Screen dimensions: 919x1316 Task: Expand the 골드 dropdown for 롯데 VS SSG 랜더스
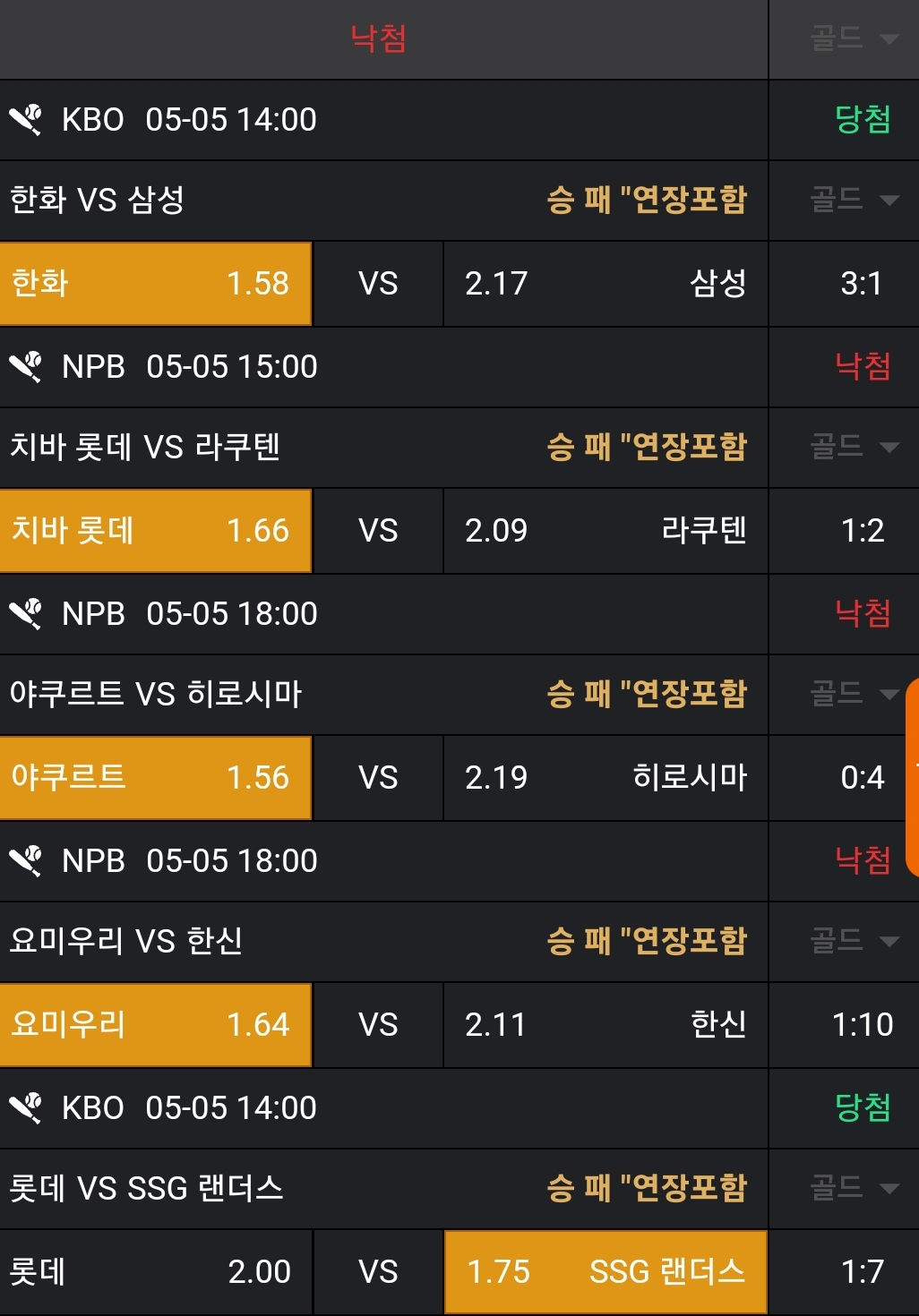[853, 1188]
